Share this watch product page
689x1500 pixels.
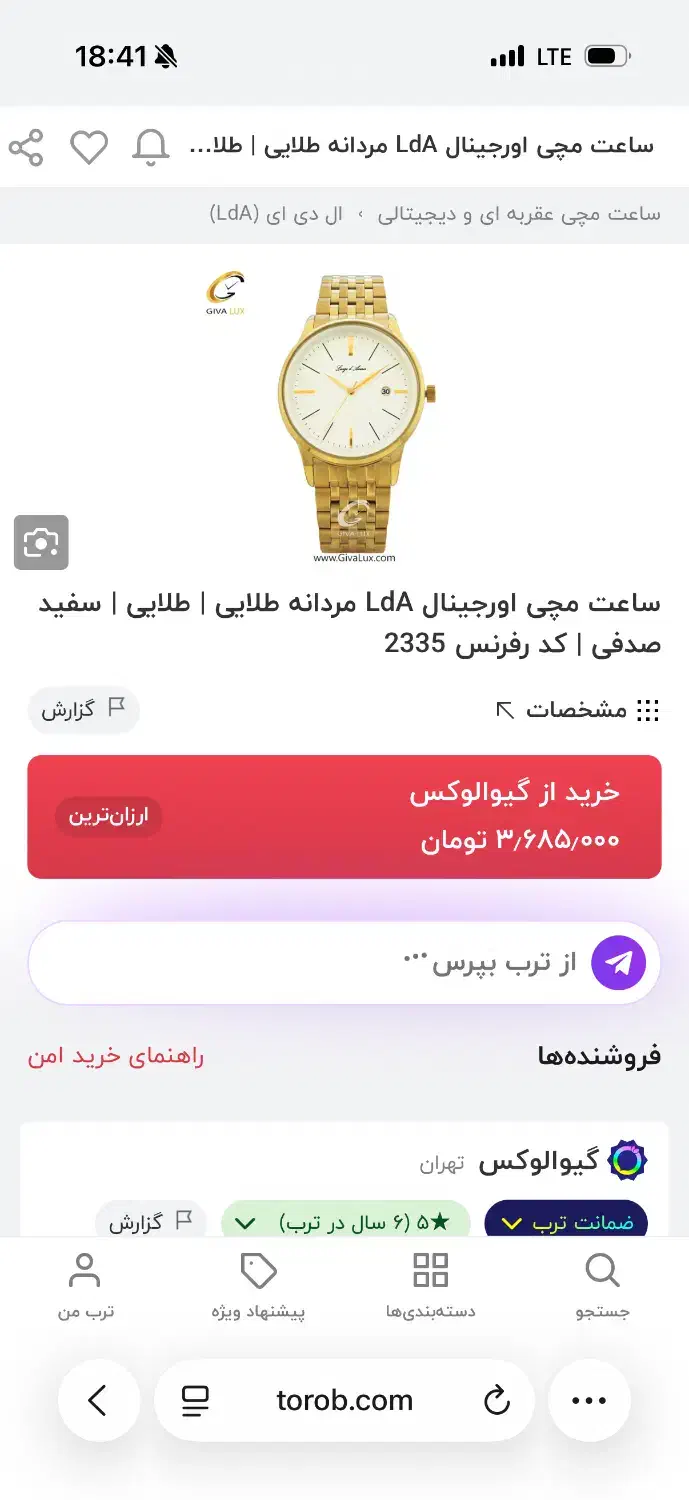coord(26,147)
